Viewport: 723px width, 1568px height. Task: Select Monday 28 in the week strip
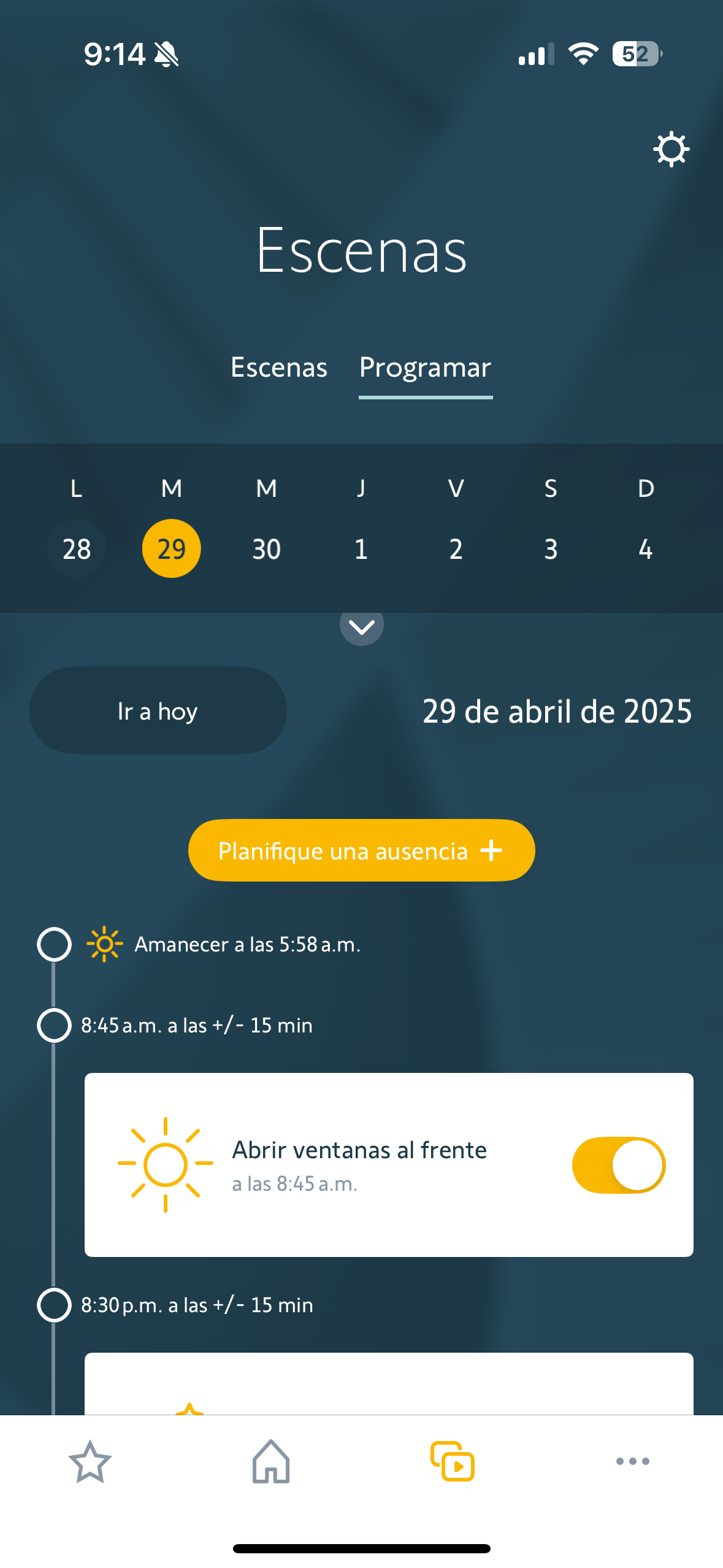(77, 548)
